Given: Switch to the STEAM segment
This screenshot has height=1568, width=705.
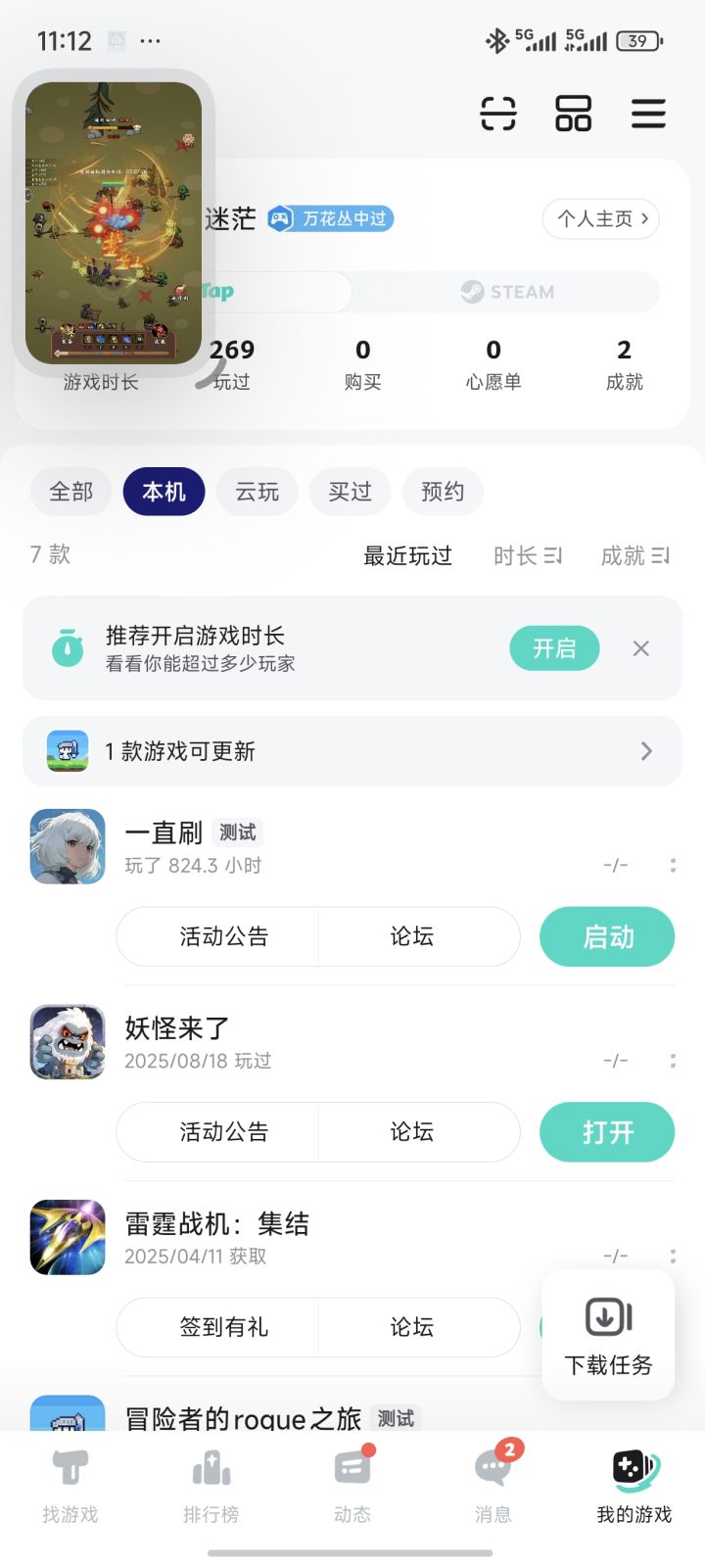Looking at the screenshot, I should [507, 292].
